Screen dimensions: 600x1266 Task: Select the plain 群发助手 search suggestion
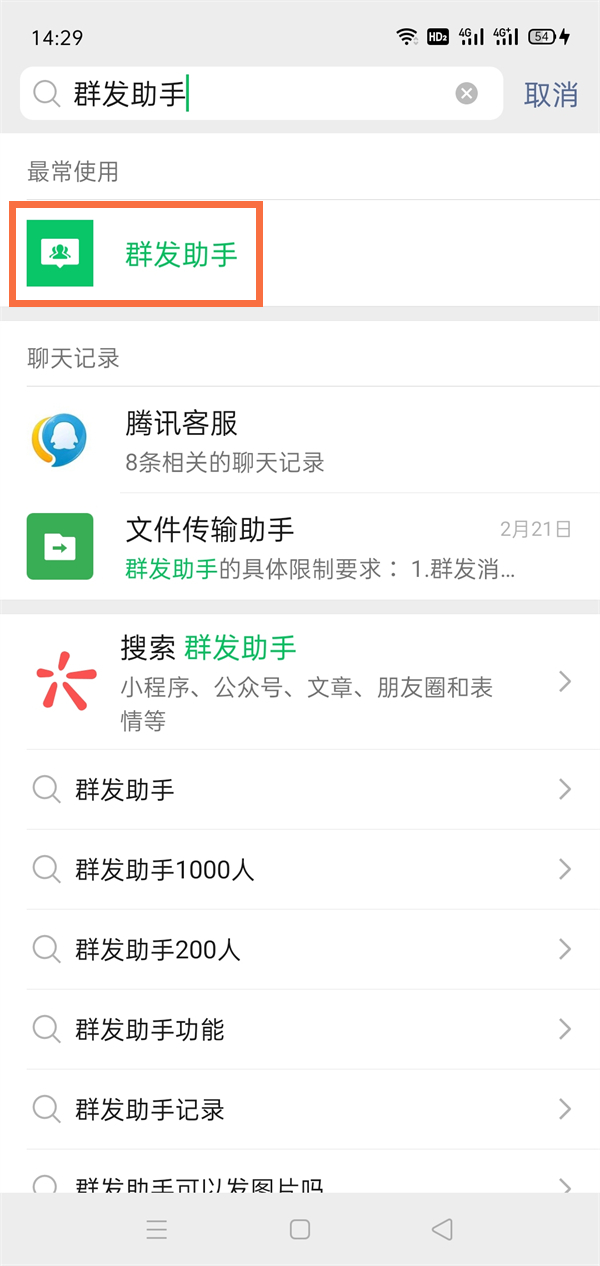pos(300,790)
